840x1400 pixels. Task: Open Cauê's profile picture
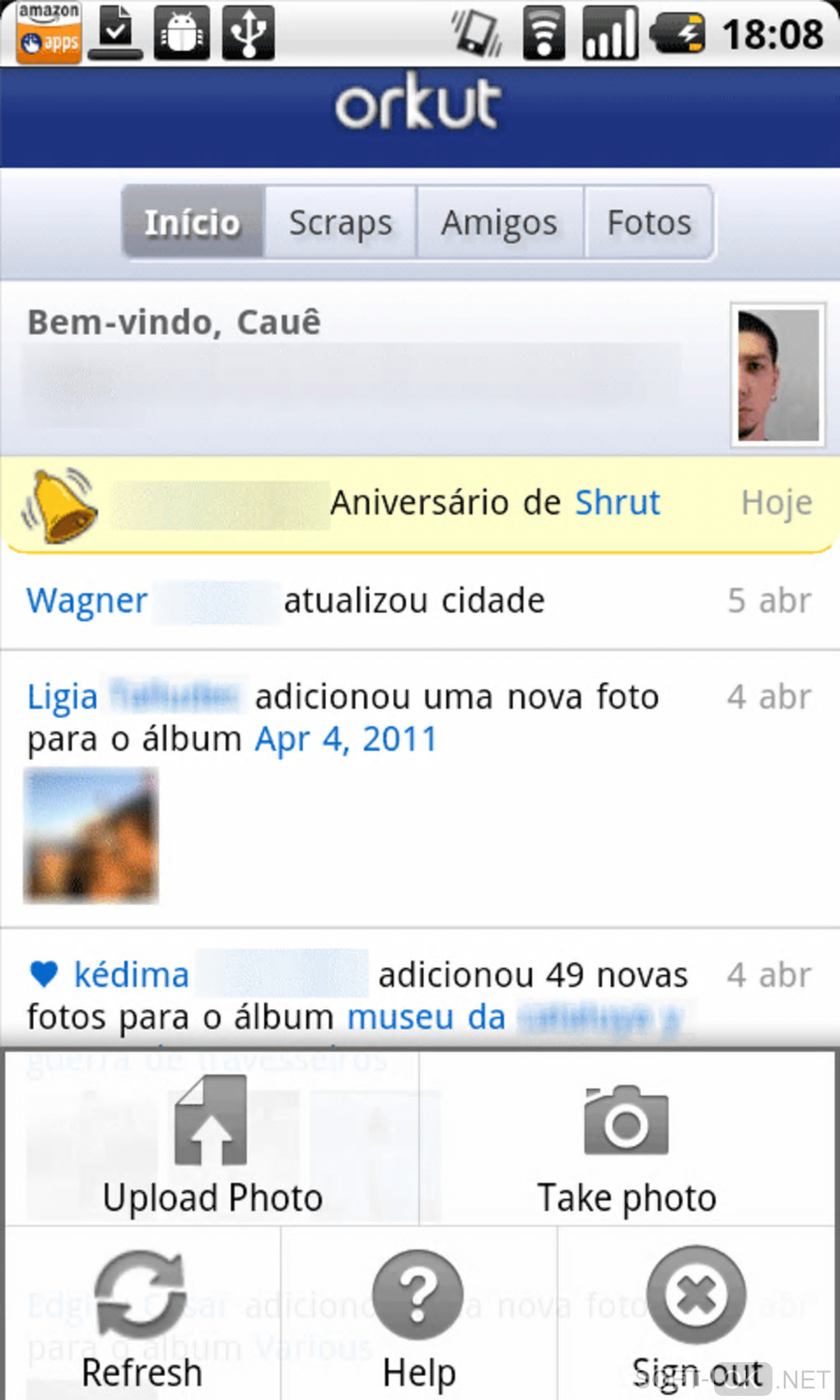[x=777, y=376]
